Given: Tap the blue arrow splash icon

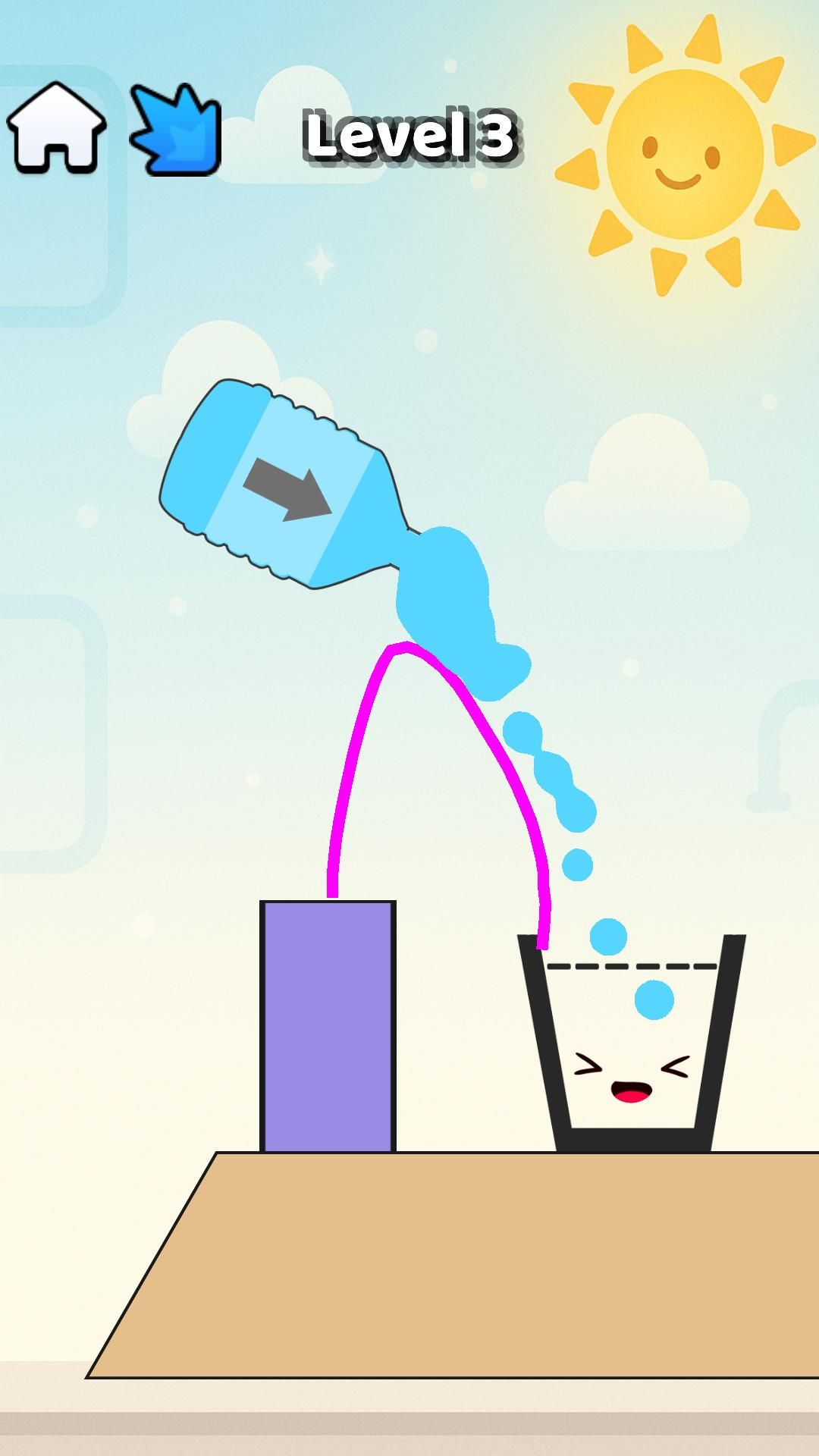Looking at the screenshot, I should (x=177, y=130).
